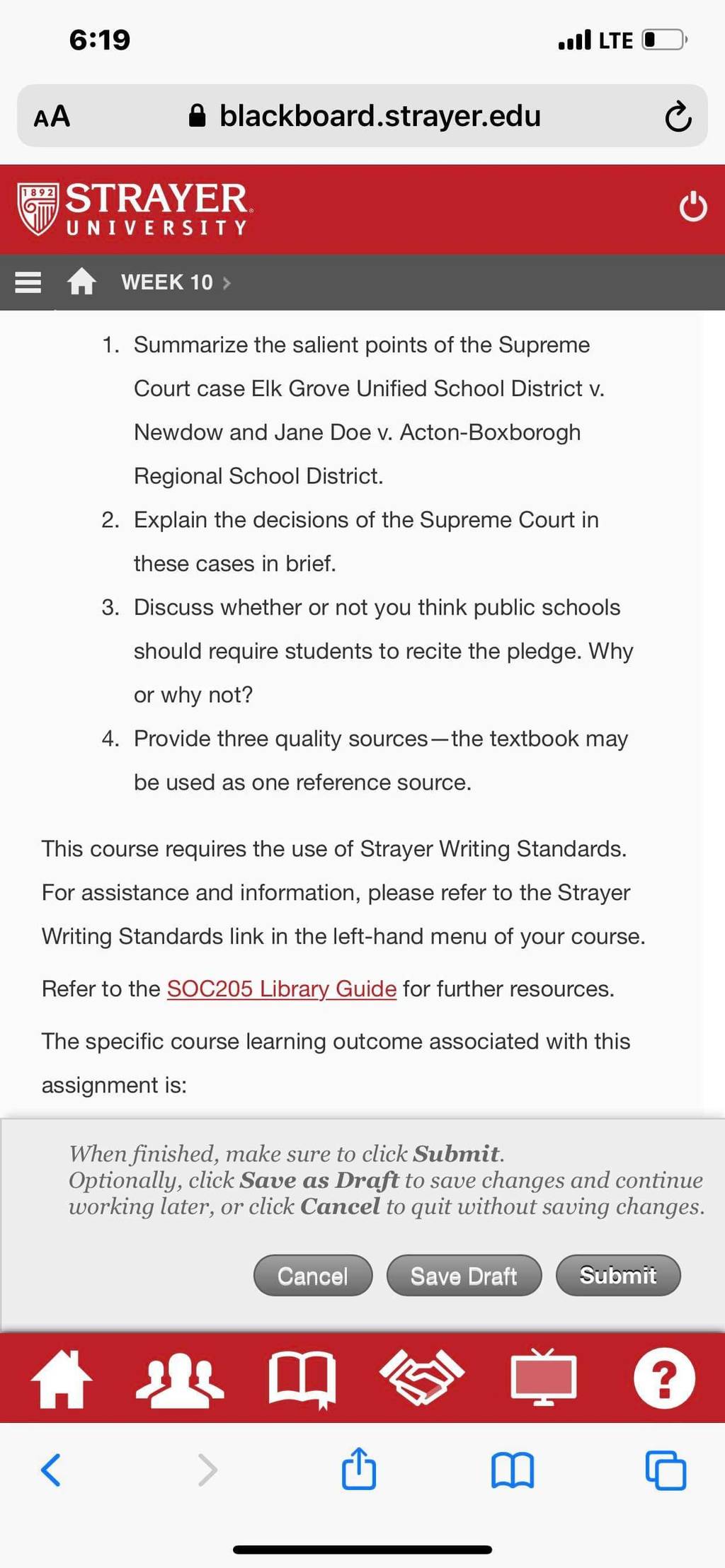The width and height of the screenshot is (725, 1568).
Task: Tap the Submit button
Action: coord(618,1275)
